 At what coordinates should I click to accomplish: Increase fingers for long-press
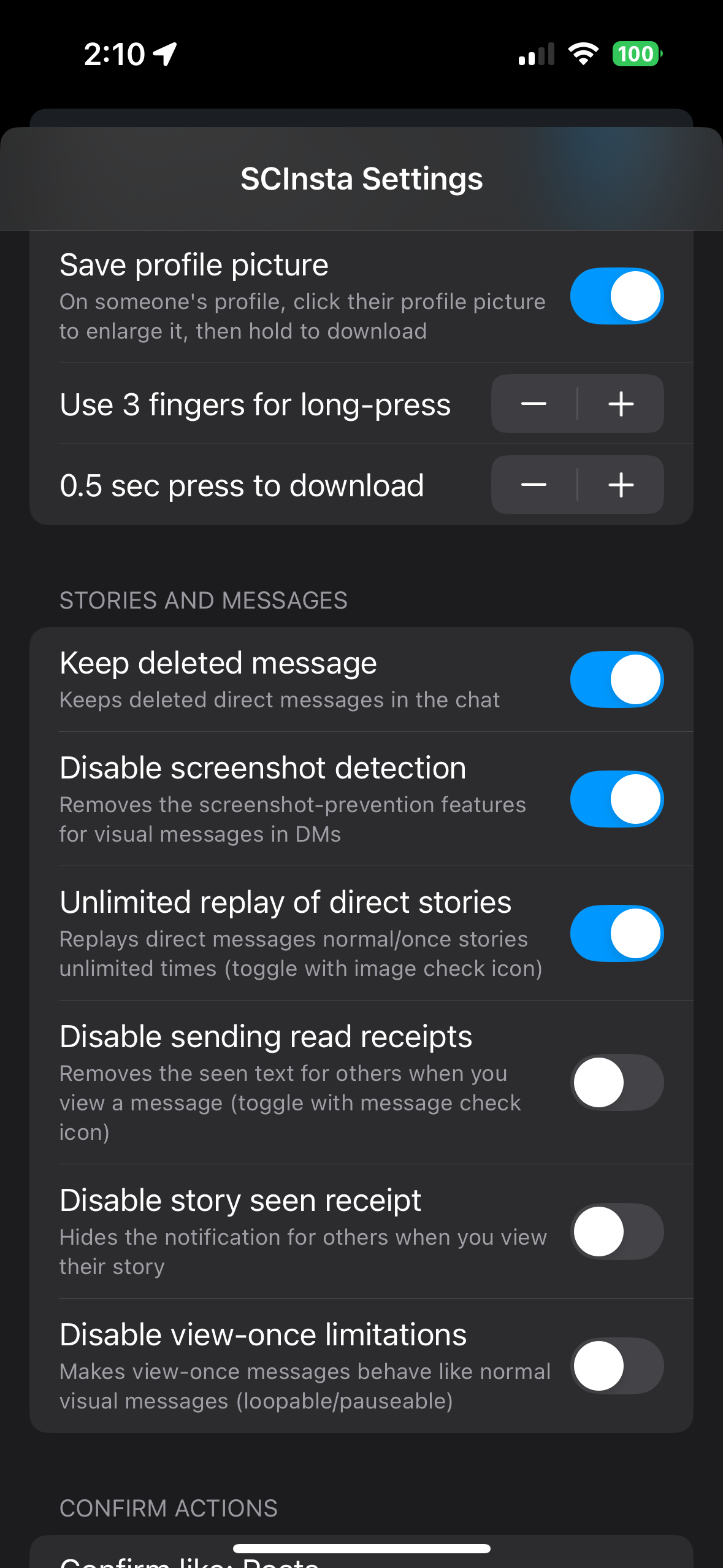coord(621,404)
